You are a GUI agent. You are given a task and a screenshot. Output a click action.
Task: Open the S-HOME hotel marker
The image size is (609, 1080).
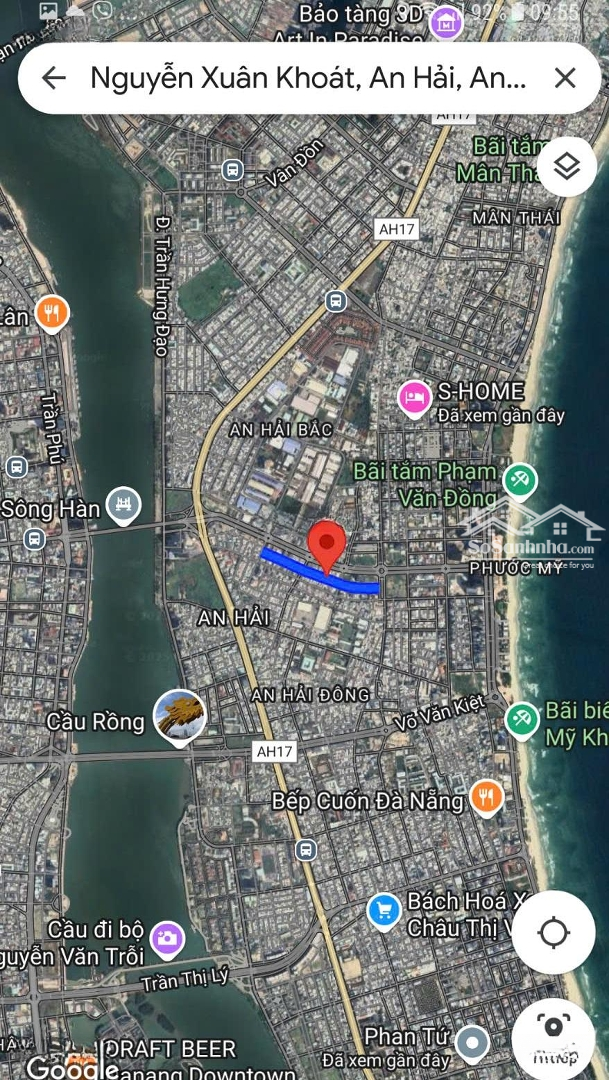click(x=414, y=397)
